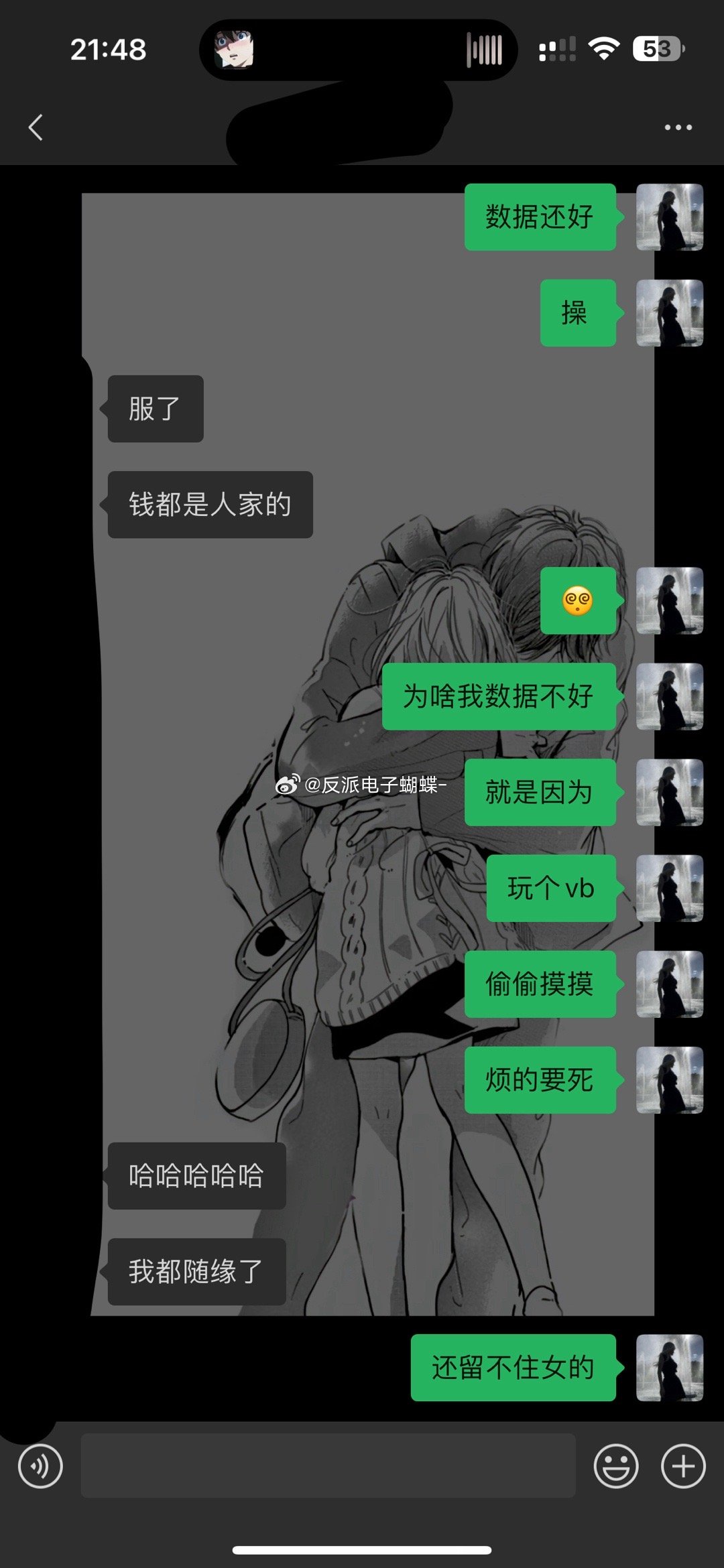Go back to the chat list

[x=36, y=127]
